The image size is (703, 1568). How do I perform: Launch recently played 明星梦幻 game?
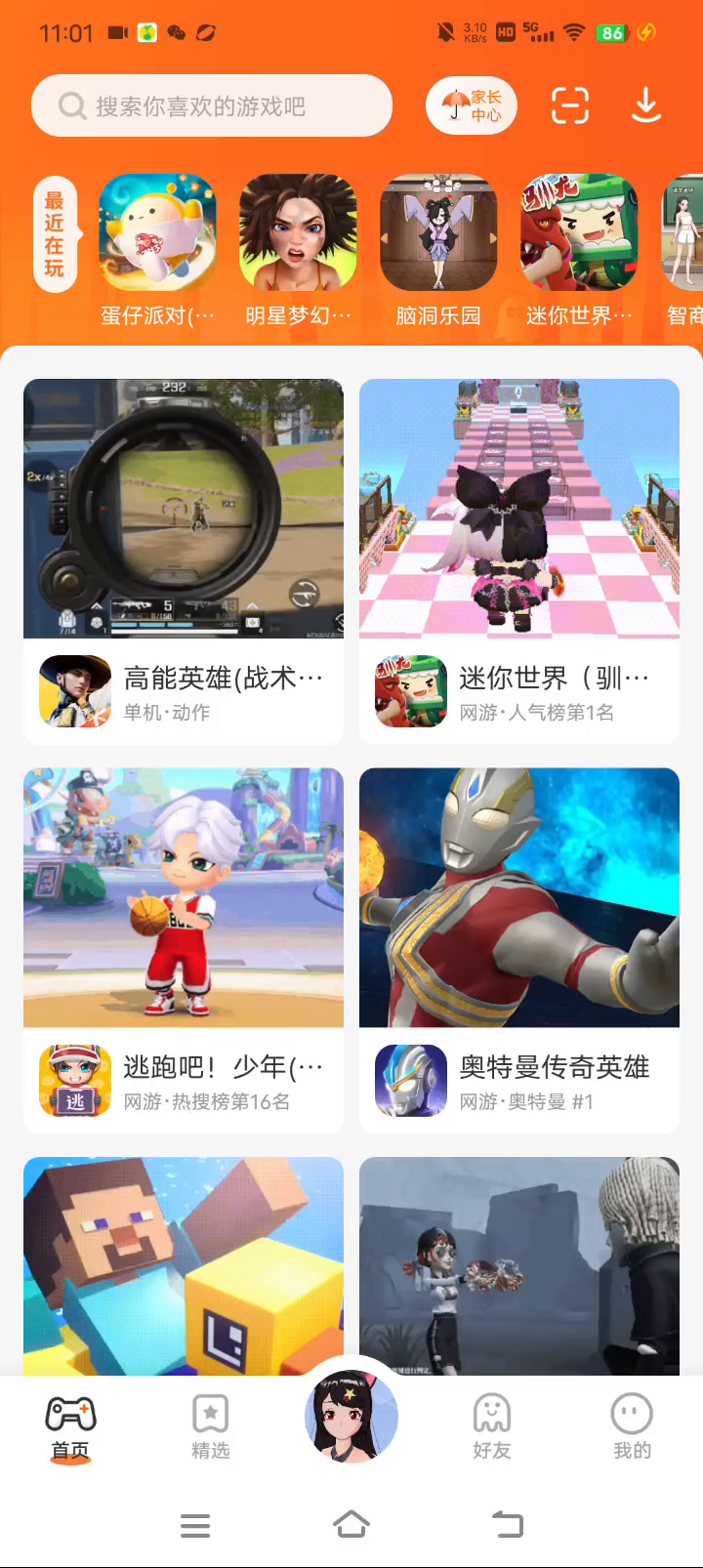[298, 233]
